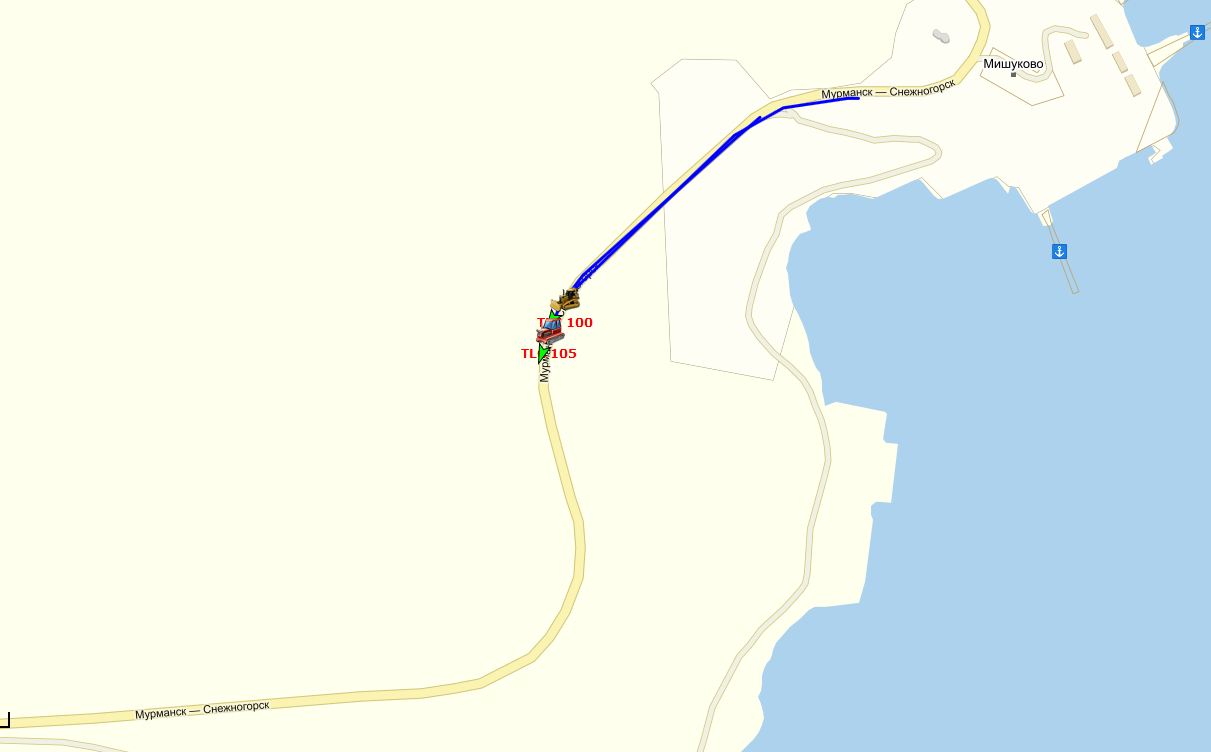
Task: Select the red tracked vehicle marker
Action: pos(550,332)
